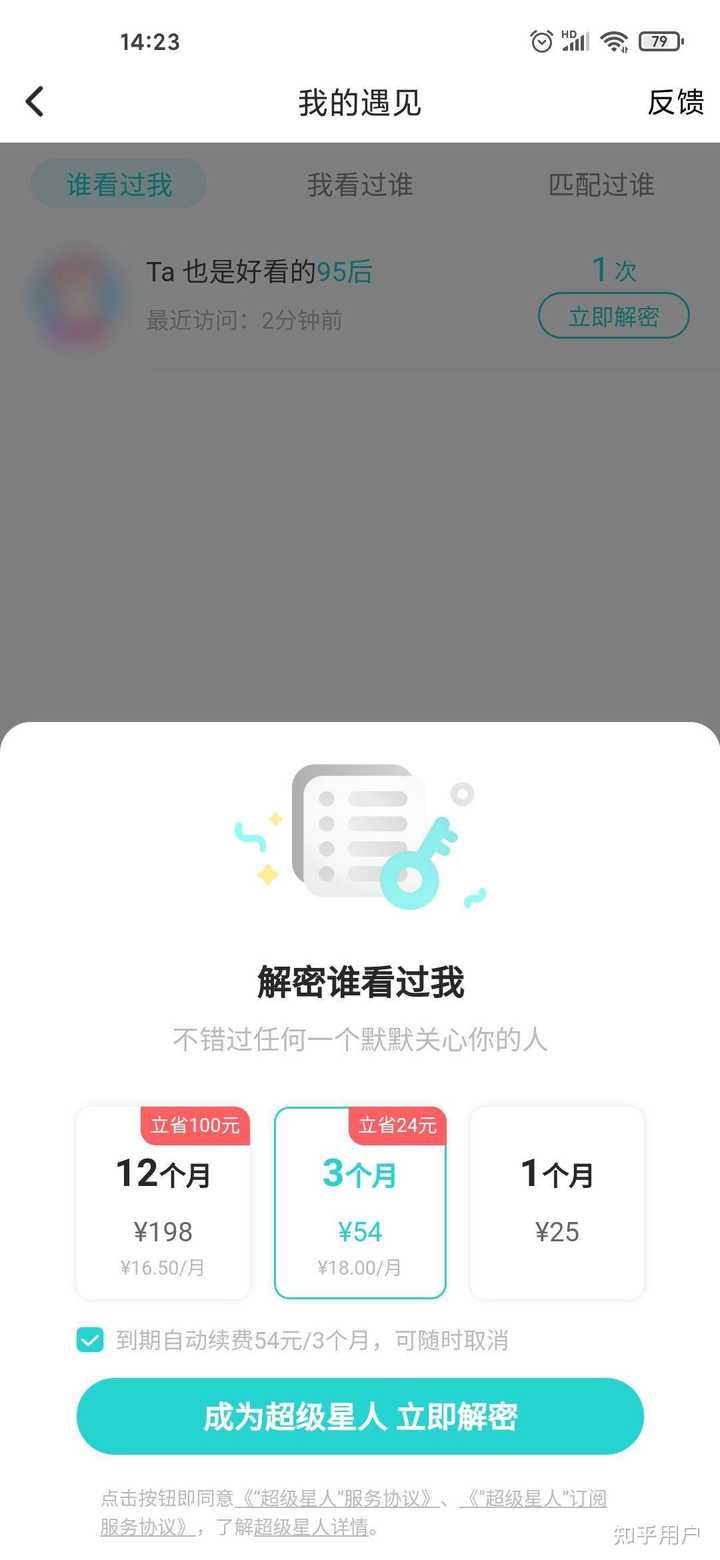Image resolution: width=720 pixels, height=1560 pixels.
Task: Disable the 到期自动续费 auto-renewal checkbox
Action: pyautogui.click(x=90, y=1340)
